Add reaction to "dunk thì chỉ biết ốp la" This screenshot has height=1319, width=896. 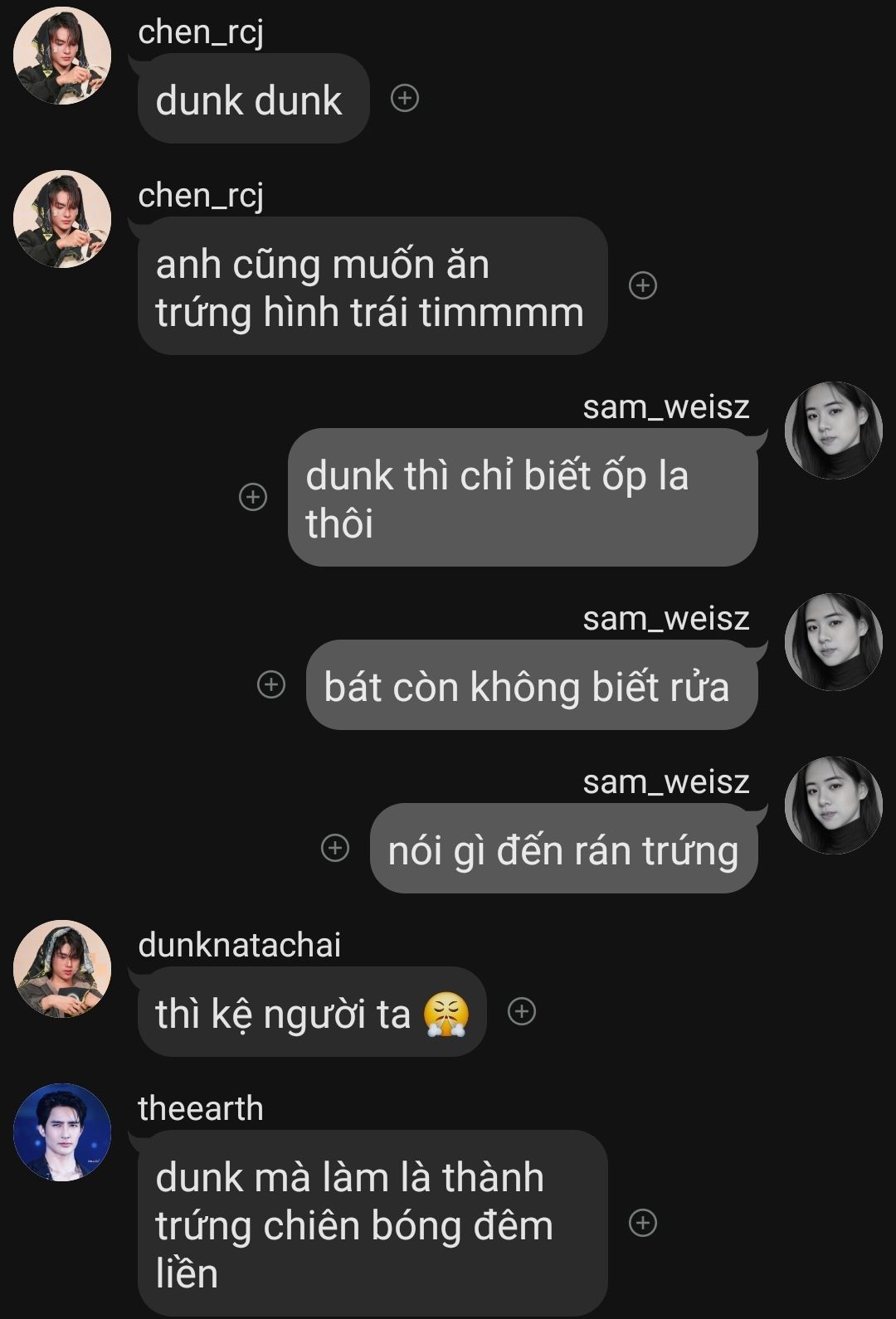coord(253,497)
